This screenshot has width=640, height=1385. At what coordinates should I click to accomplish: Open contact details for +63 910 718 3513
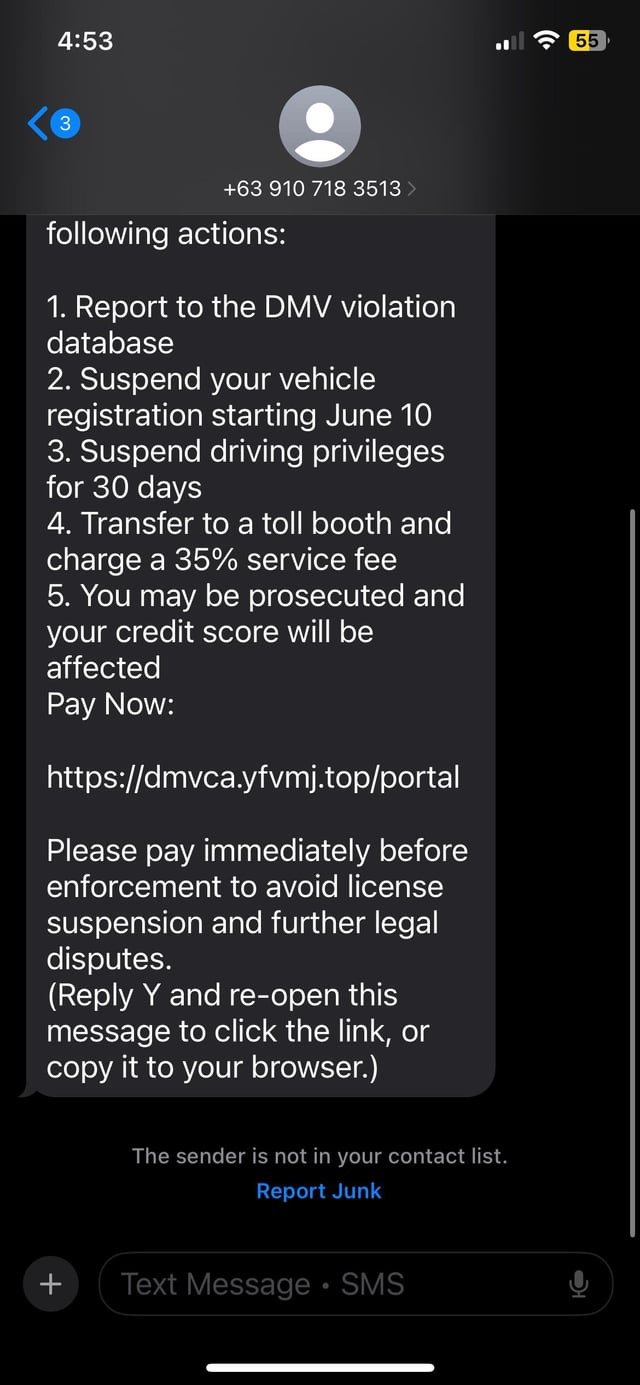point(319,188)
